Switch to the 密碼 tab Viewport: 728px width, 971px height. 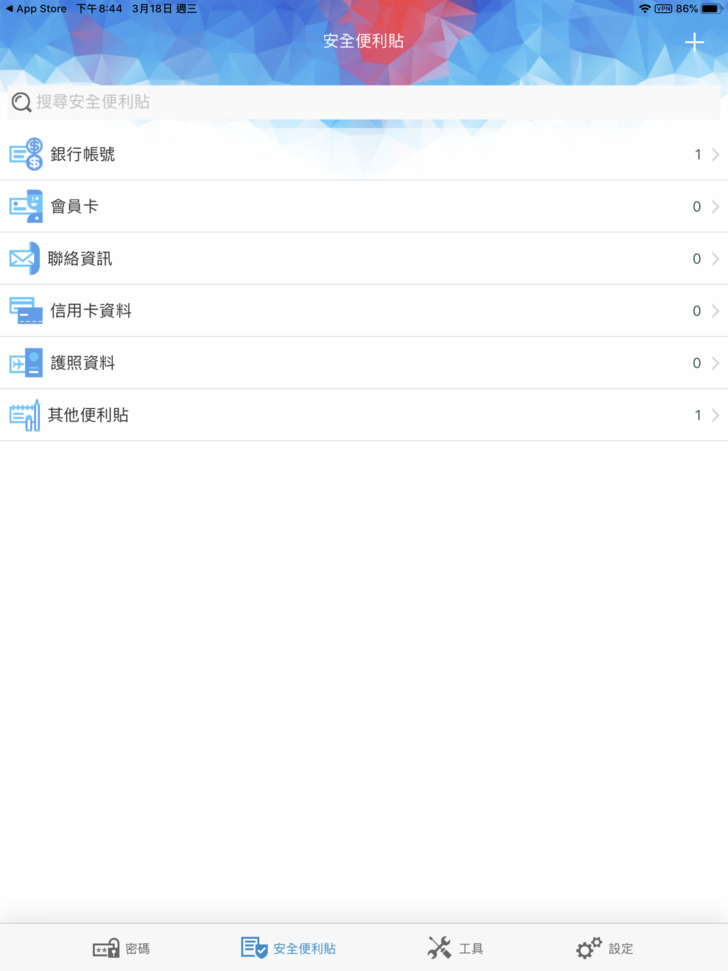click(121, 948)
